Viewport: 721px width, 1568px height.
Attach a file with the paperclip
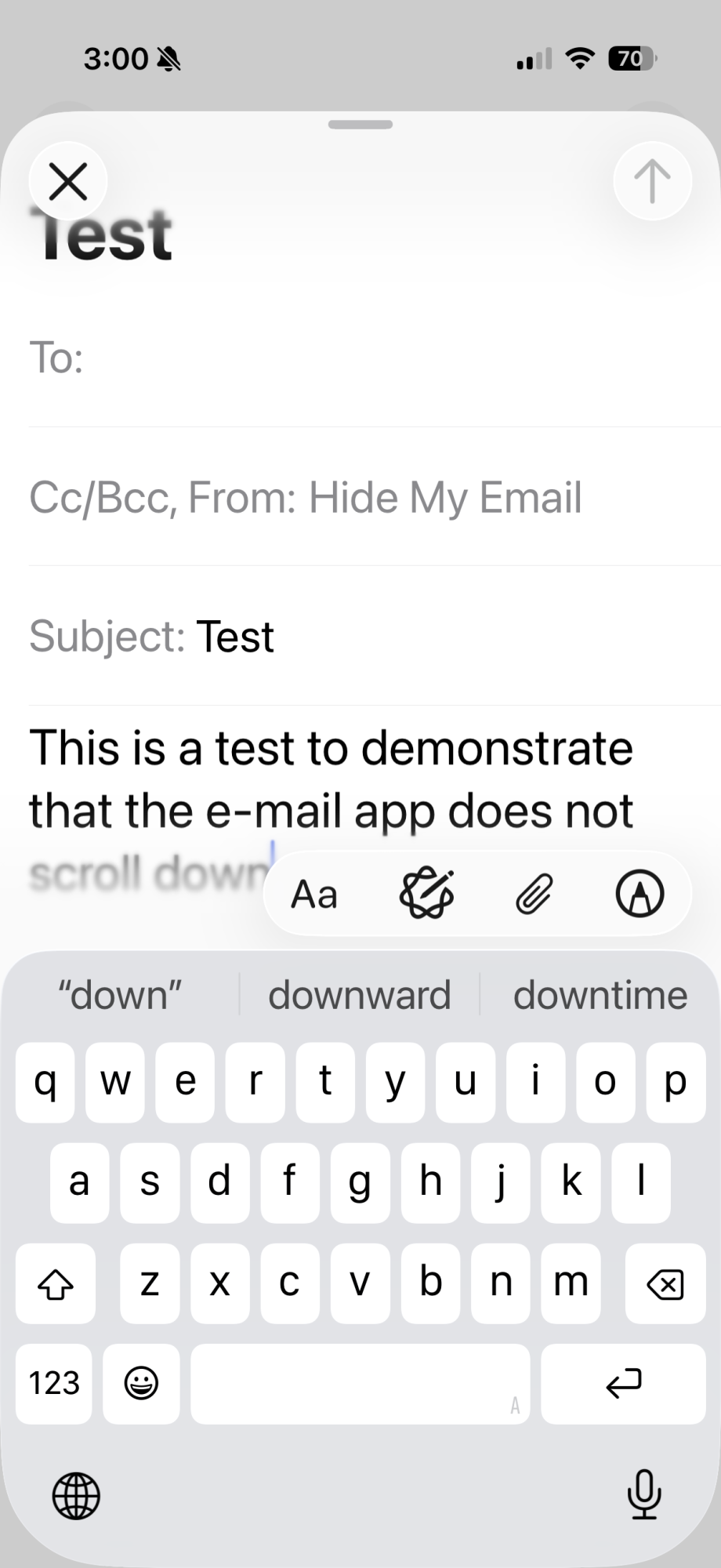(534, 894)
